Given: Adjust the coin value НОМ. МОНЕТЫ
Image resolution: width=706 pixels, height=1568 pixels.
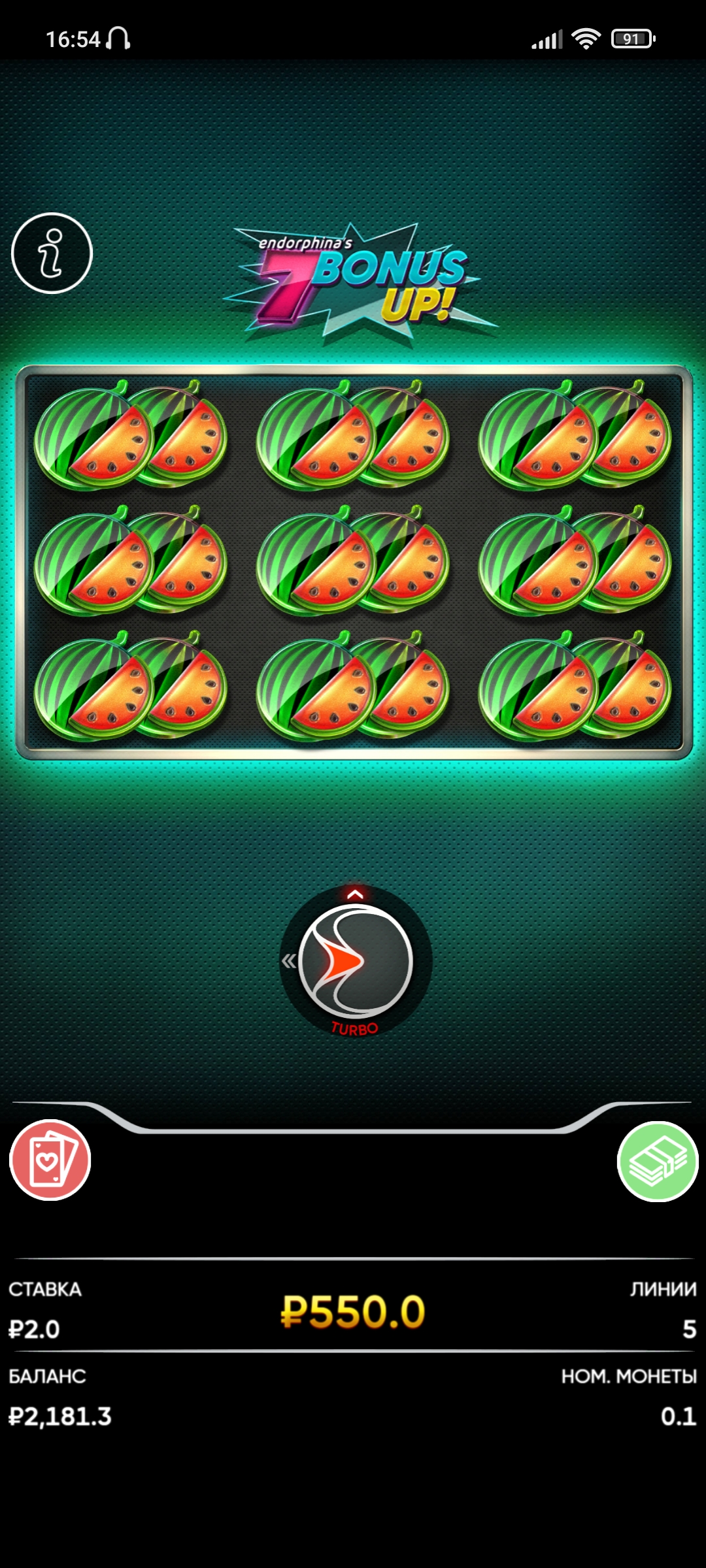Looking at the screenshot, I should [x=629, y=1396].
